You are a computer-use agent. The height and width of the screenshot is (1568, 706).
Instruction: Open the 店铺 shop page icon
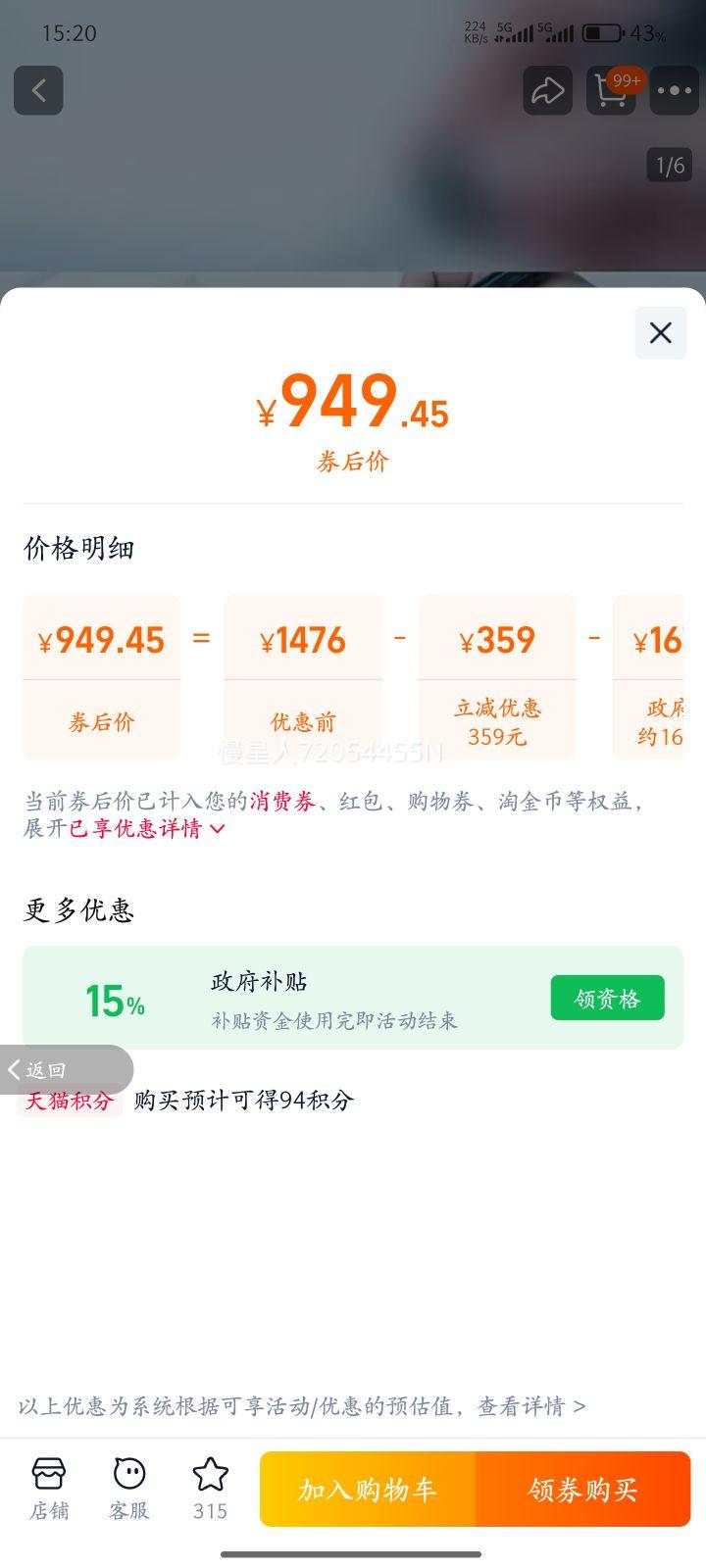pos(49,1488)
